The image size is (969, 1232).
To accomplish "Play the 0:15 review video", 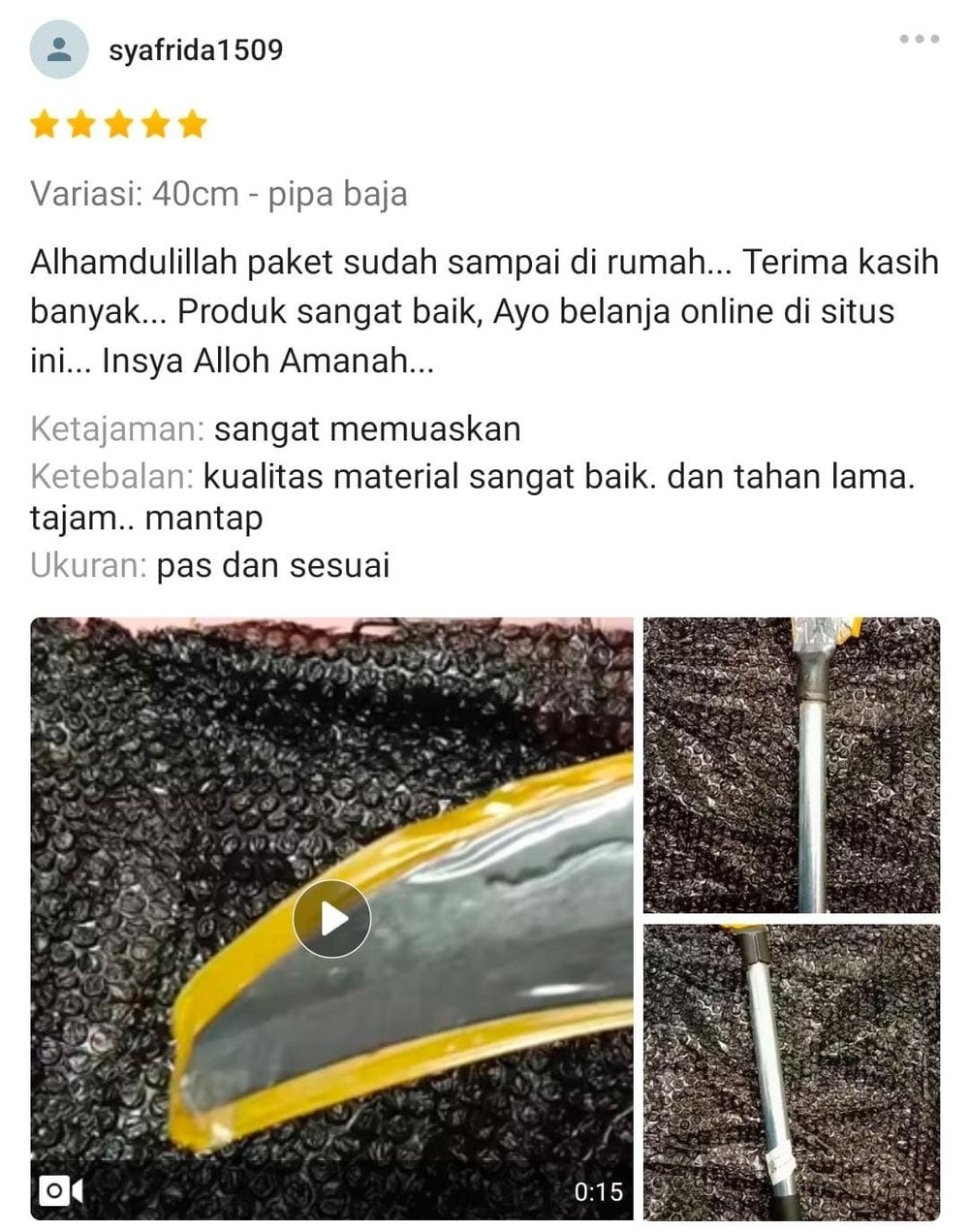I will 331,918.
